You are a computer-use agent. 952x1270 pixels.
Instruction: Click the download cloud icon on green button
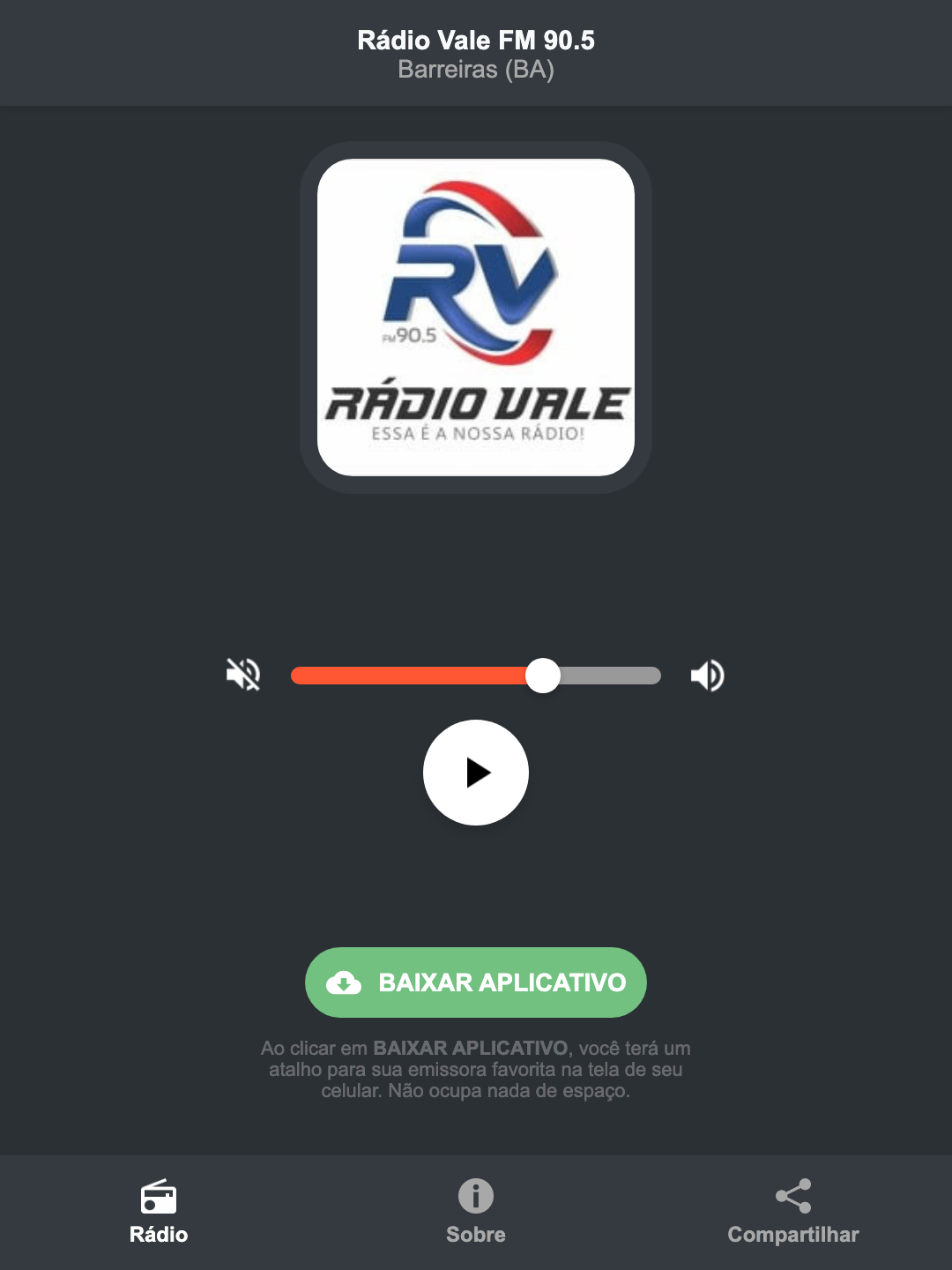[346, 982]
